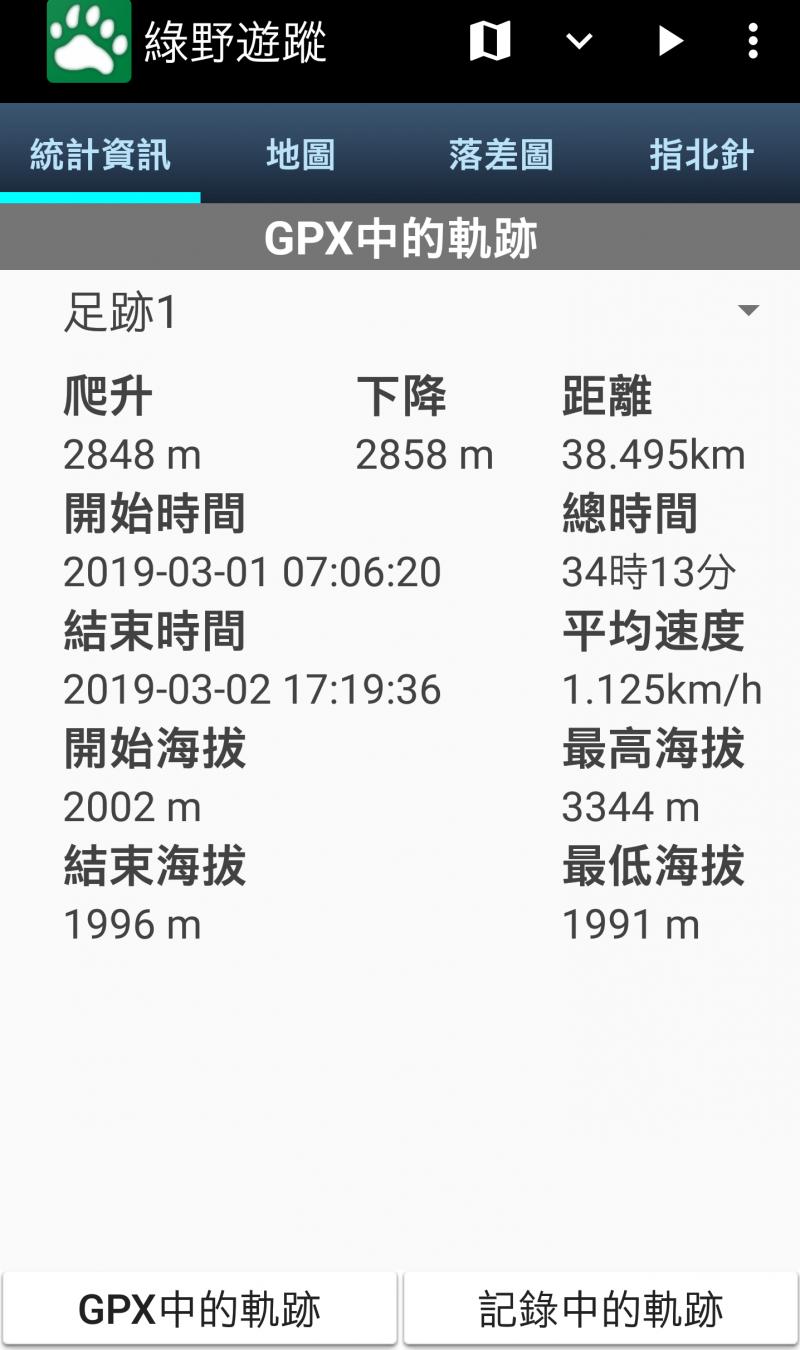The image size is (800, 1350).
Task: Open the overflow menu
Action: 753,42
